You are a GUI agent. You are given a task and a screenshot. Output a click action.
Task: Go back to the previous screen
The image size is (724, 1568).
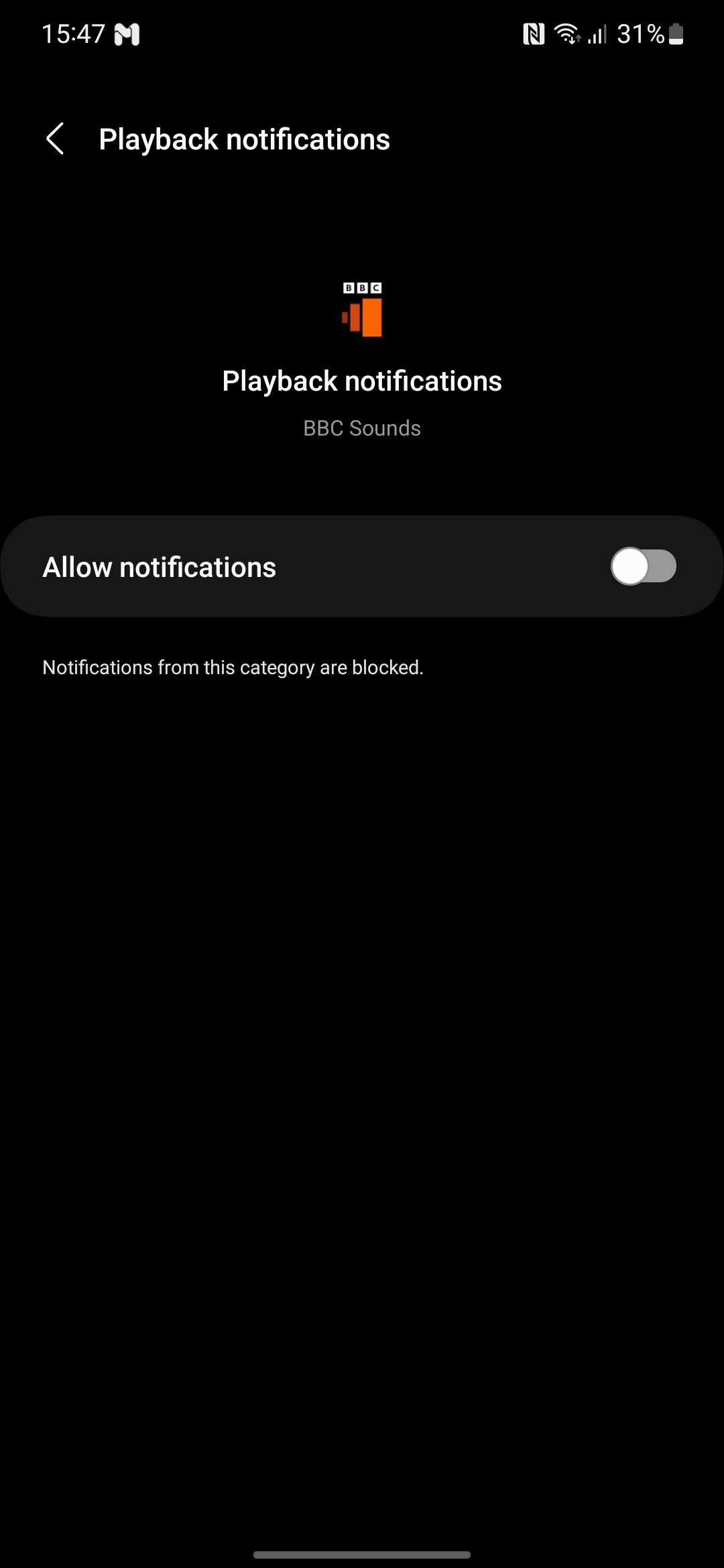pos(56,139)
